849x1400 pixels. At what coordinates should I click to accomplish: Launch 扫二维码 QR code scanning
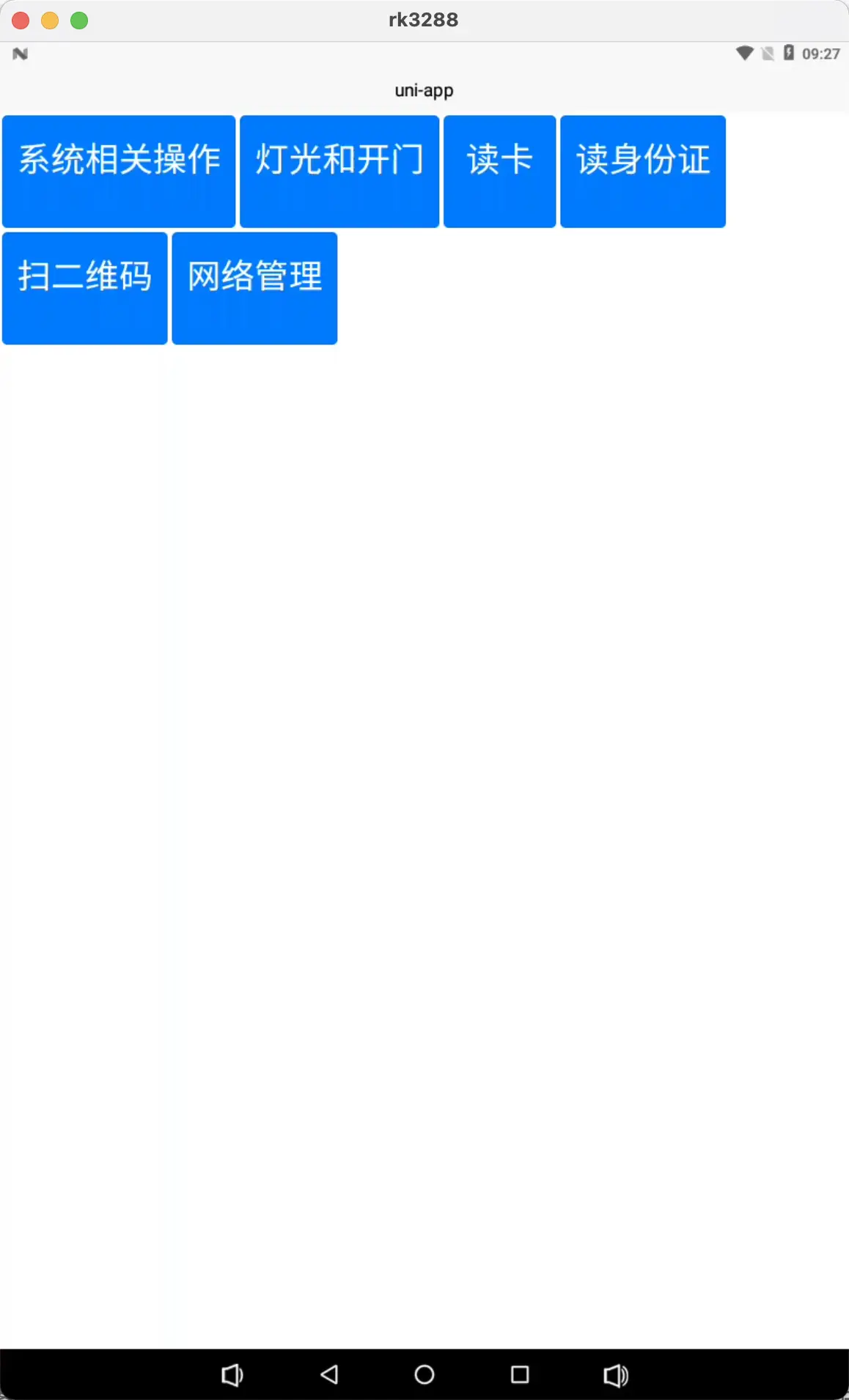[85, 288]
